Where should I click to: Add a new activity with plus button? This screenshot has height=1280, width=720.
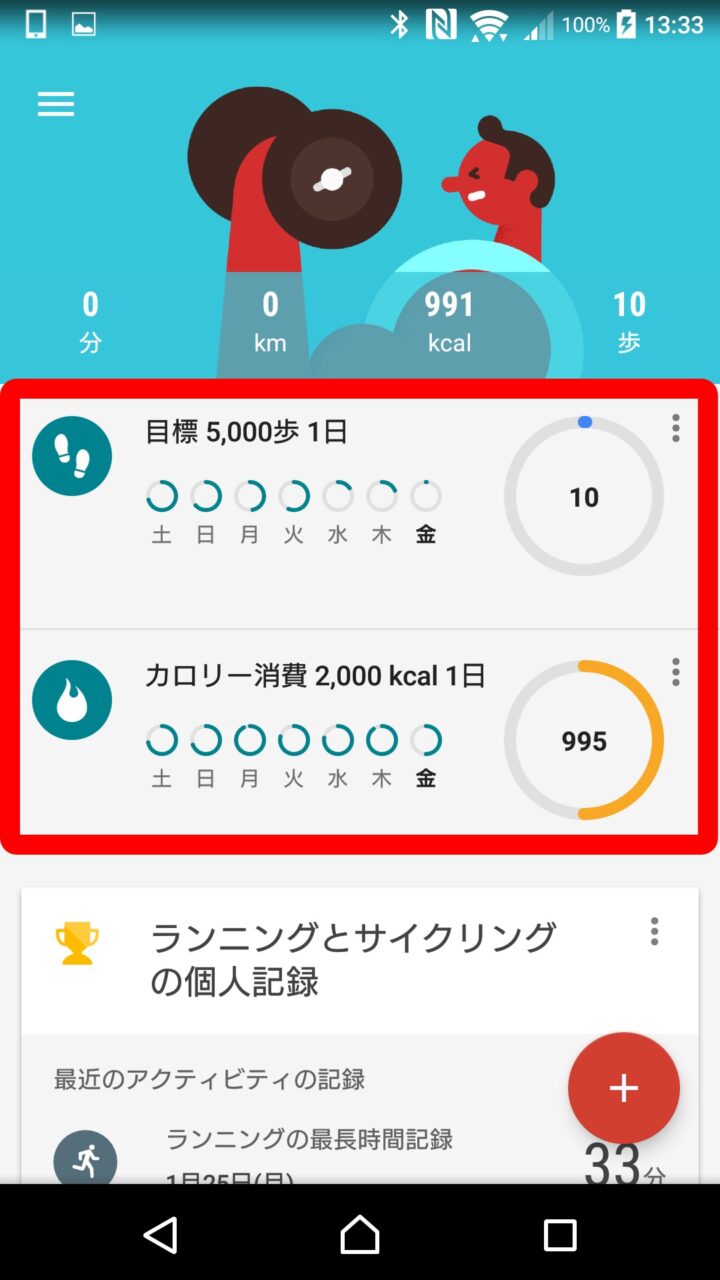[623, 1088]
